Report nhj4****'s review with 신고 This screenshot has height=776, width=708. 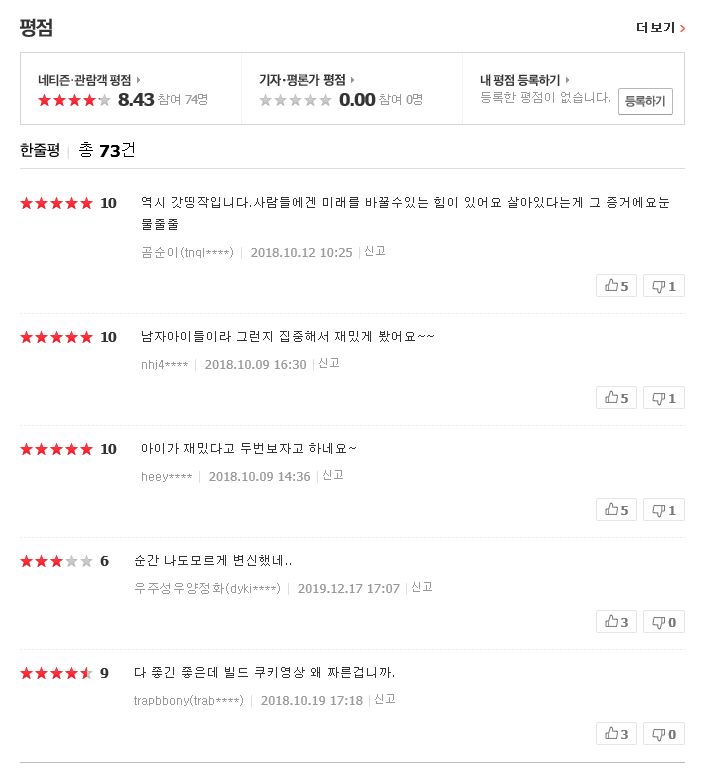[x=328, y=363]
